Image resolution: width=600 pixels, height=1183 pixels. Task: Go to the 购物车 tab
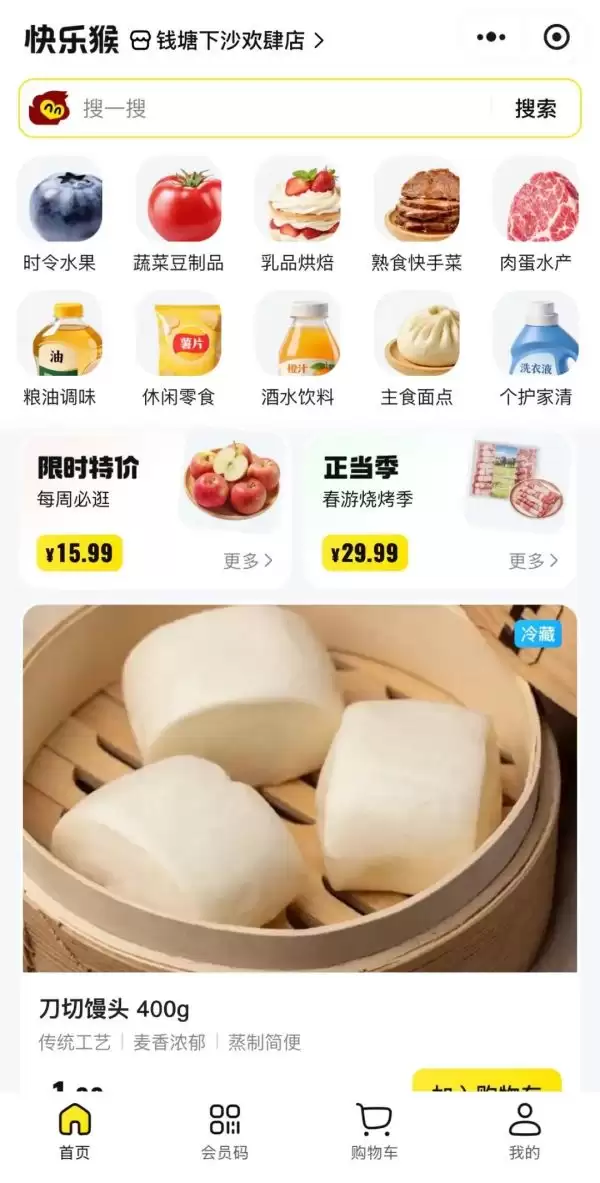pyautogui.click(x=374, y=1131)
